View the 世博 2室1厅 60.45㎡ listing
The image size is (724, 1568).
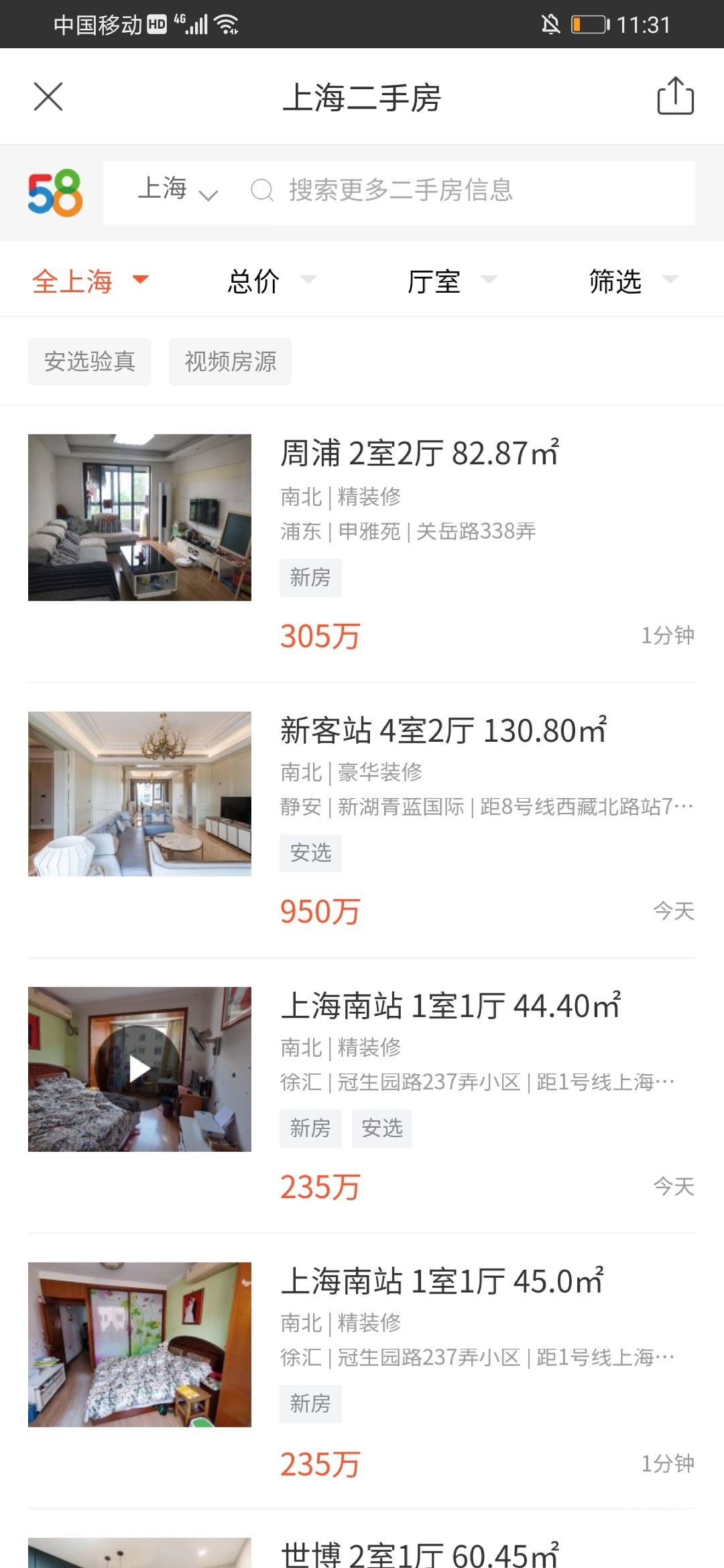tap(419, 1553)
